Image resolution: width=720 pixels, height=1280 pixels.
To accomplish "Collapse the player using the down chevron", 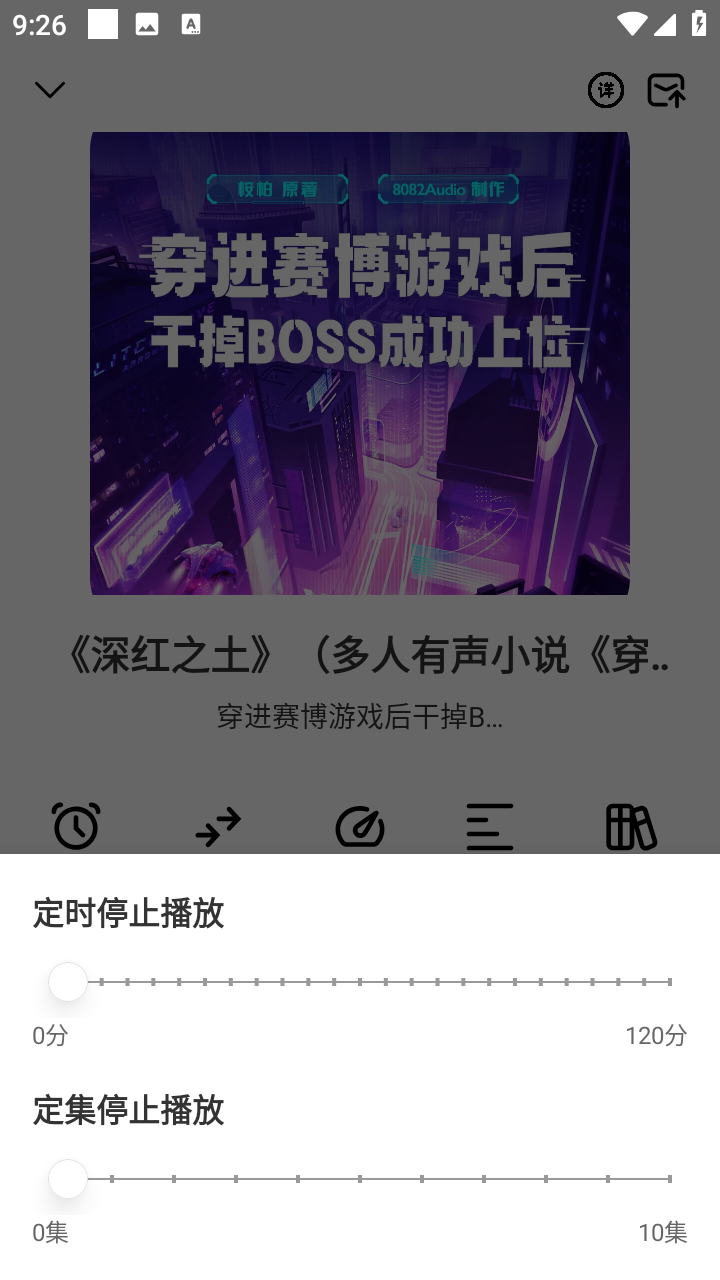I will (49, 89).
